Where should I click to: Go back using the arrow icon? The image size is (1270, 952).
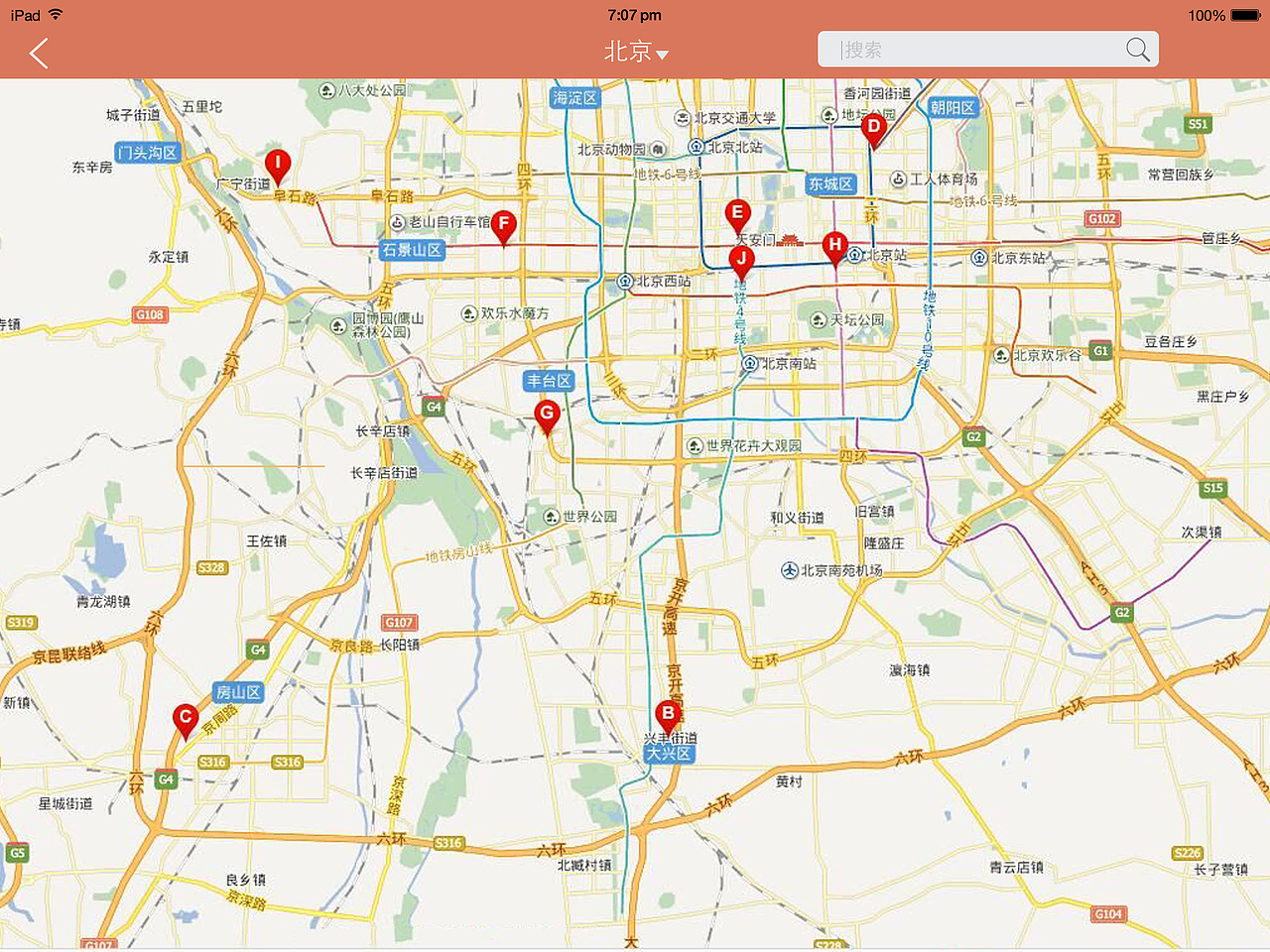40,54
